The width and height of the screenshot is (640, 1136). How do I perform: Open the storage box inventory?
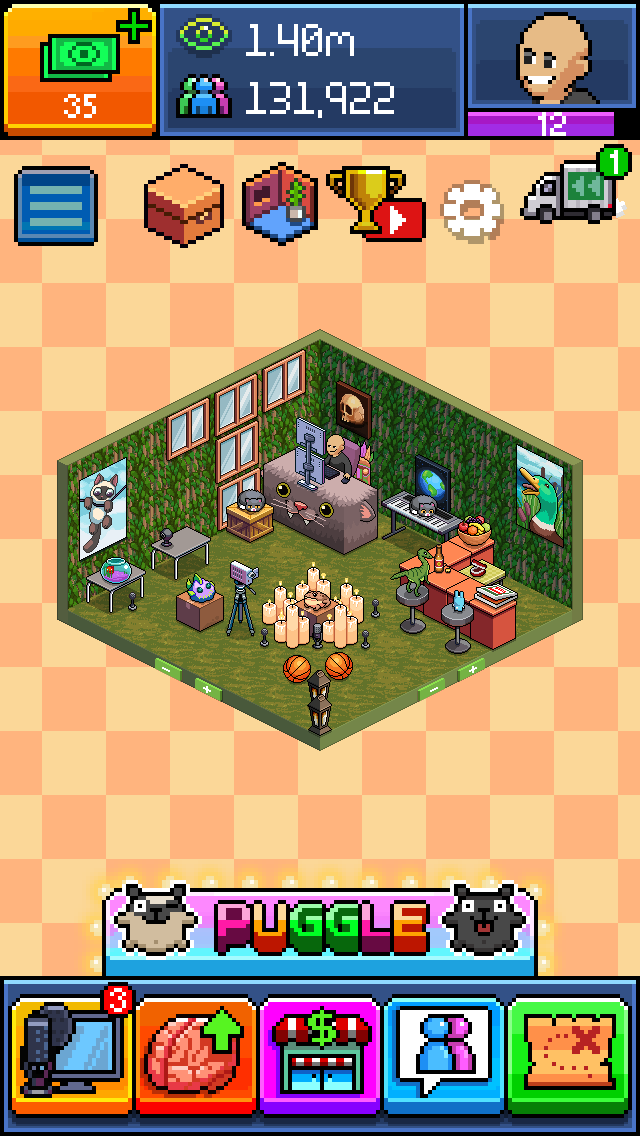pyautogui.click(x=182, y=204)
